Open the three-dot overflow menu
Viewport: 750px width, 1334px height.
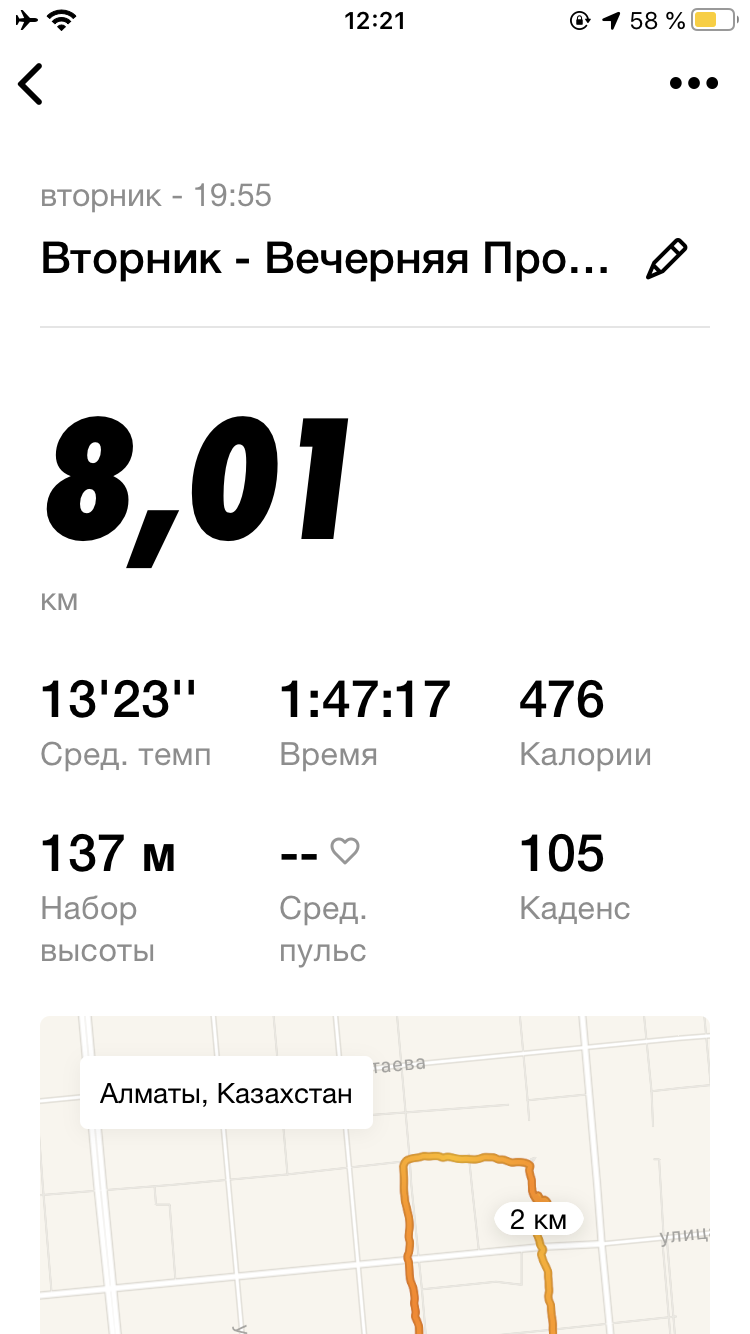[x=693, y=84]
